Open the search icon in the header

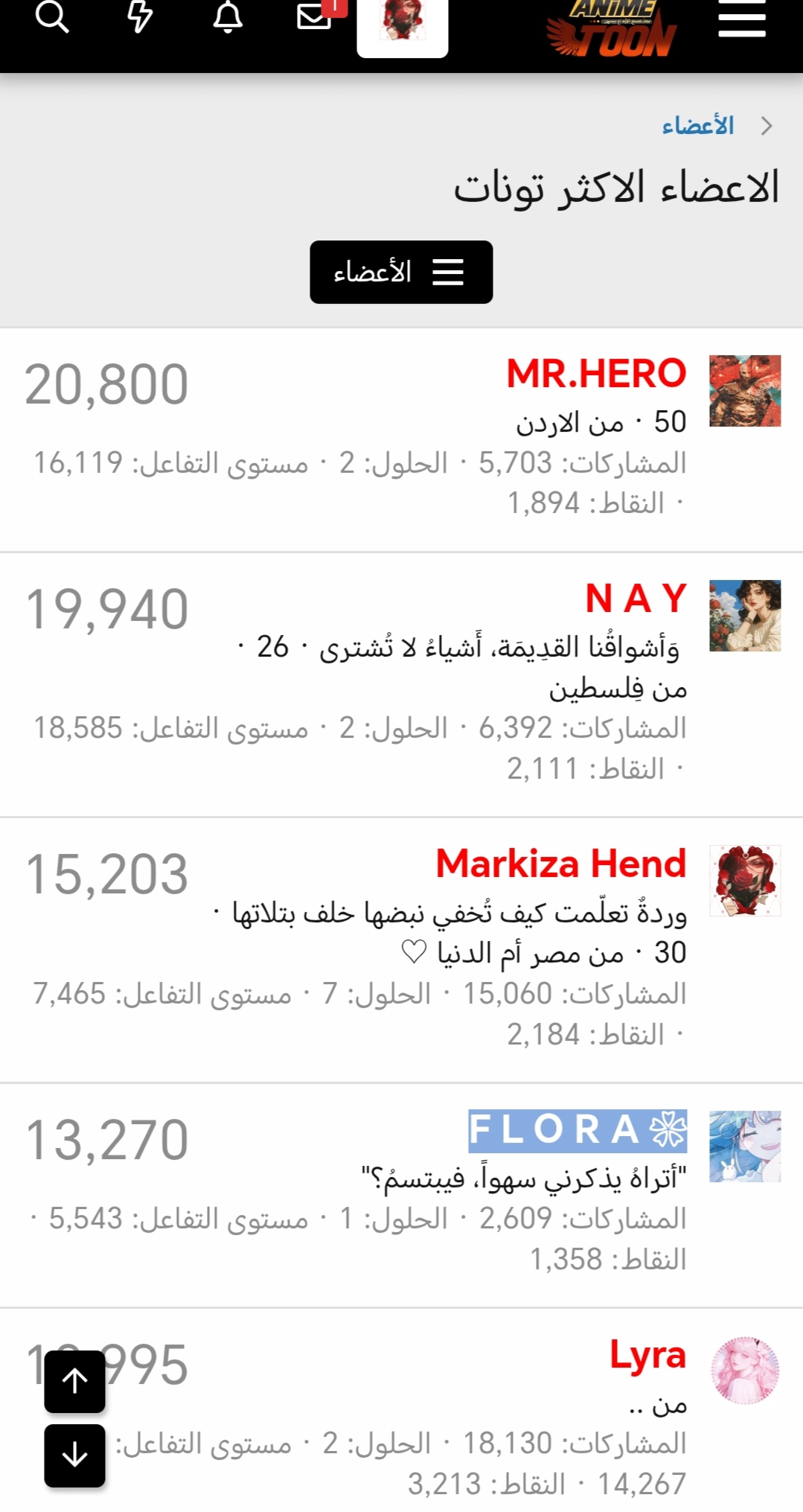52,16
